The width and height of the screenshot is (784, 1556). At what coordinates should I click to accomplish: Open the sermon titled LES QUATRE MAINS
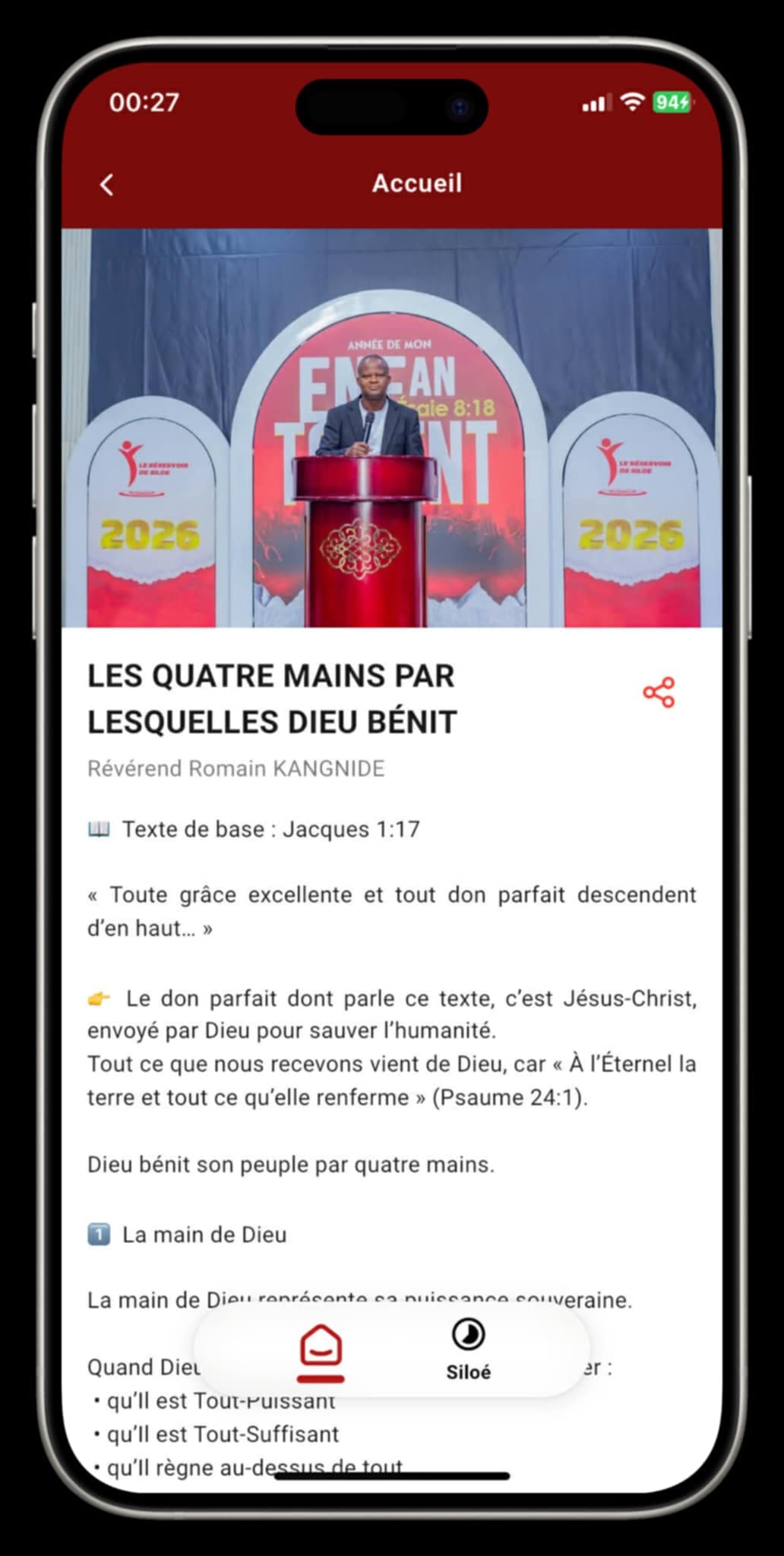click(x=270, y=699)
